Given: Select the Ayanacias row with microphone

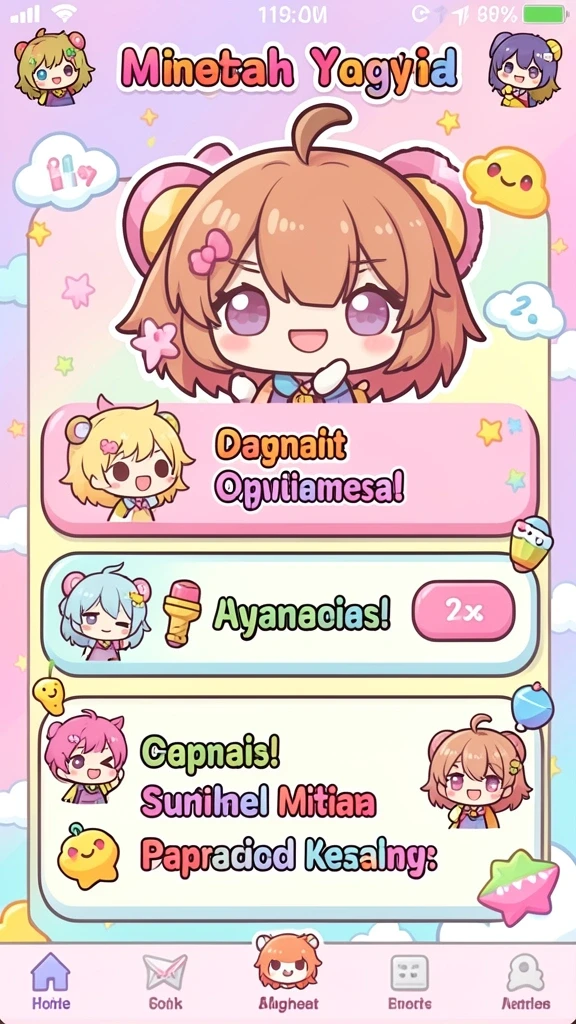Looking at the screenshot, I should click(x=290, y=615).
